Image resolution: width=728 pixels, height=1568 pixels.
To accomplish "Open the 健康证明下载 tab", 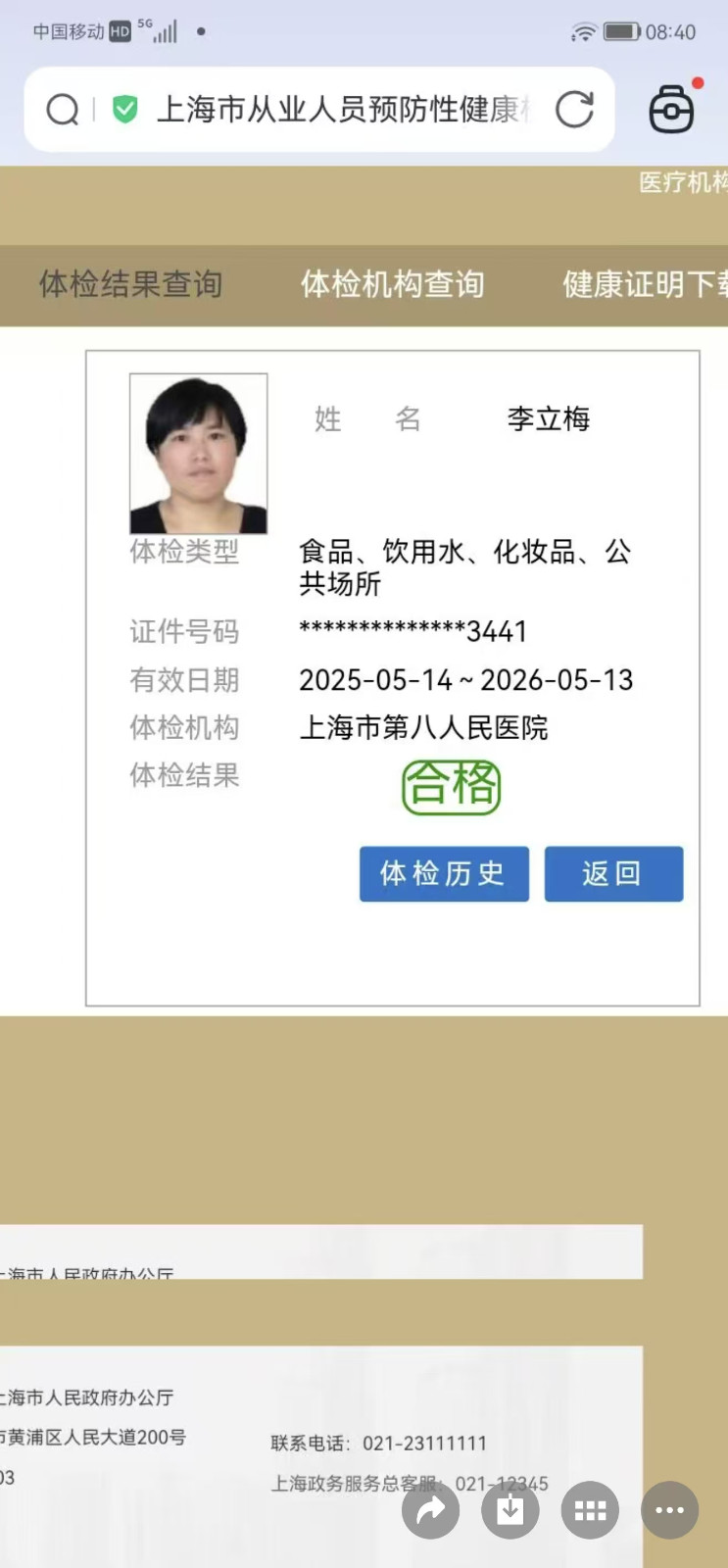I will pos(644,284).
